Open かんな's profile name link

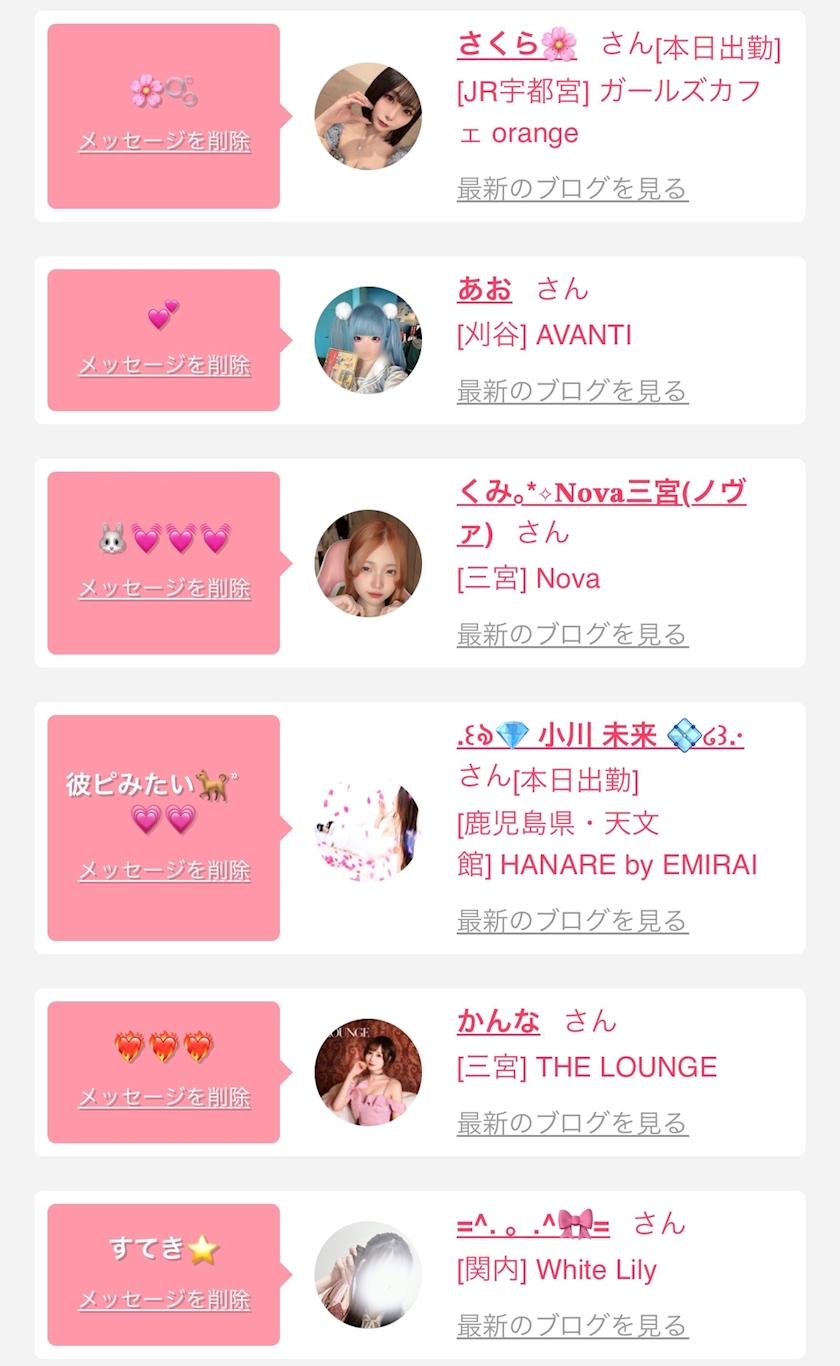pos(498,1021)
